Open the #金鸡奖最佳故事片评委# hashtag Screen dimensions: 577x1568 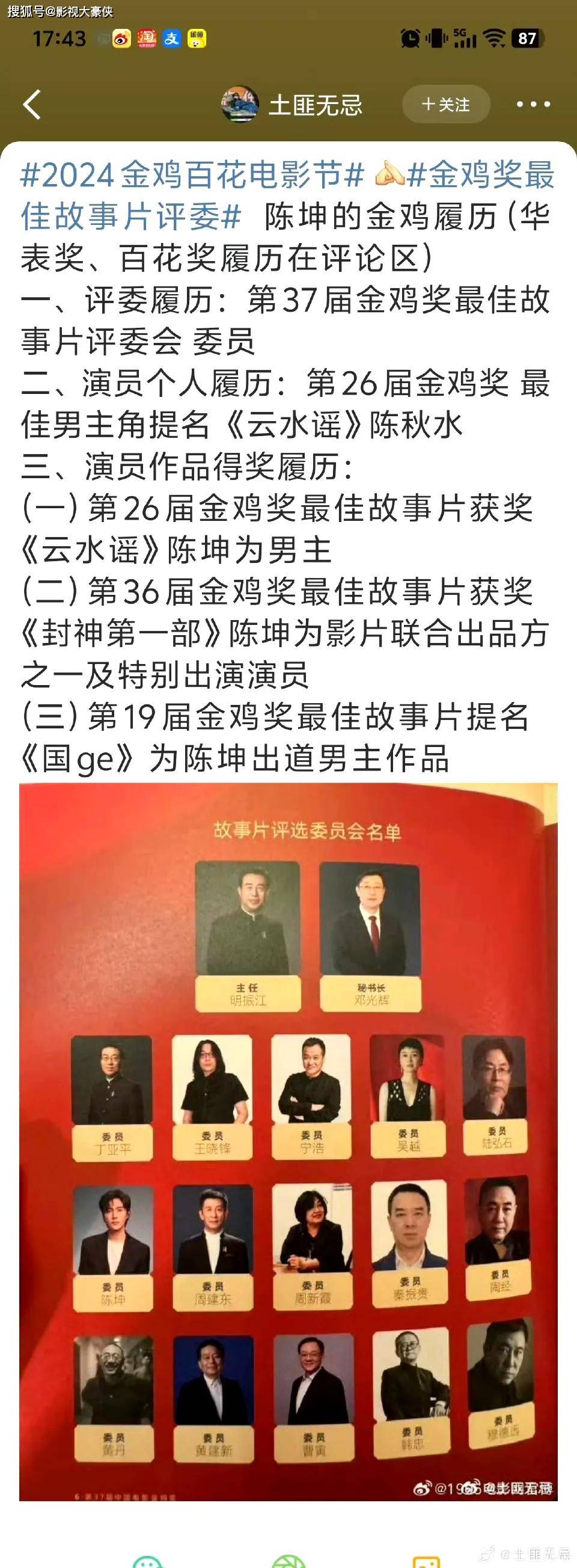coord(130,216)
